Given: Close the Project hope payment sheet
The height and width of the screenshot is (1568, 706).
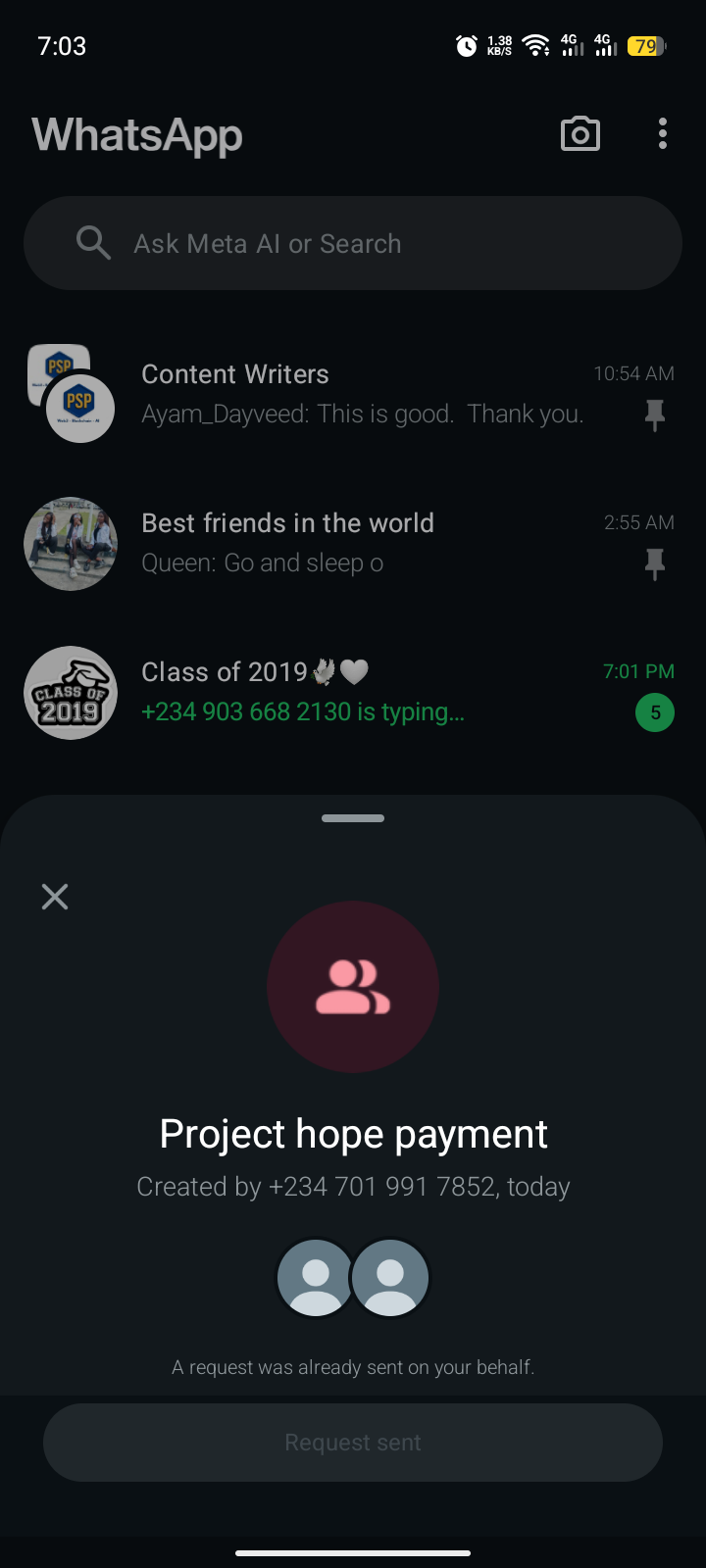Looking at the screenshot, I should click(x=55, y=897).
